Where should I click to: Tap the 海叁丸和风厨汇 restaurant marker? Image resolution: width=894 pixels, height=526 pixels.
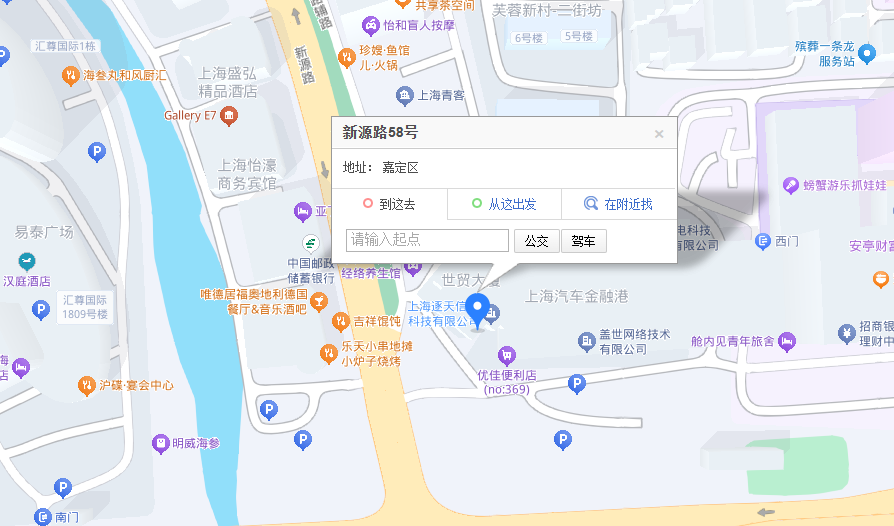(70, 75)
